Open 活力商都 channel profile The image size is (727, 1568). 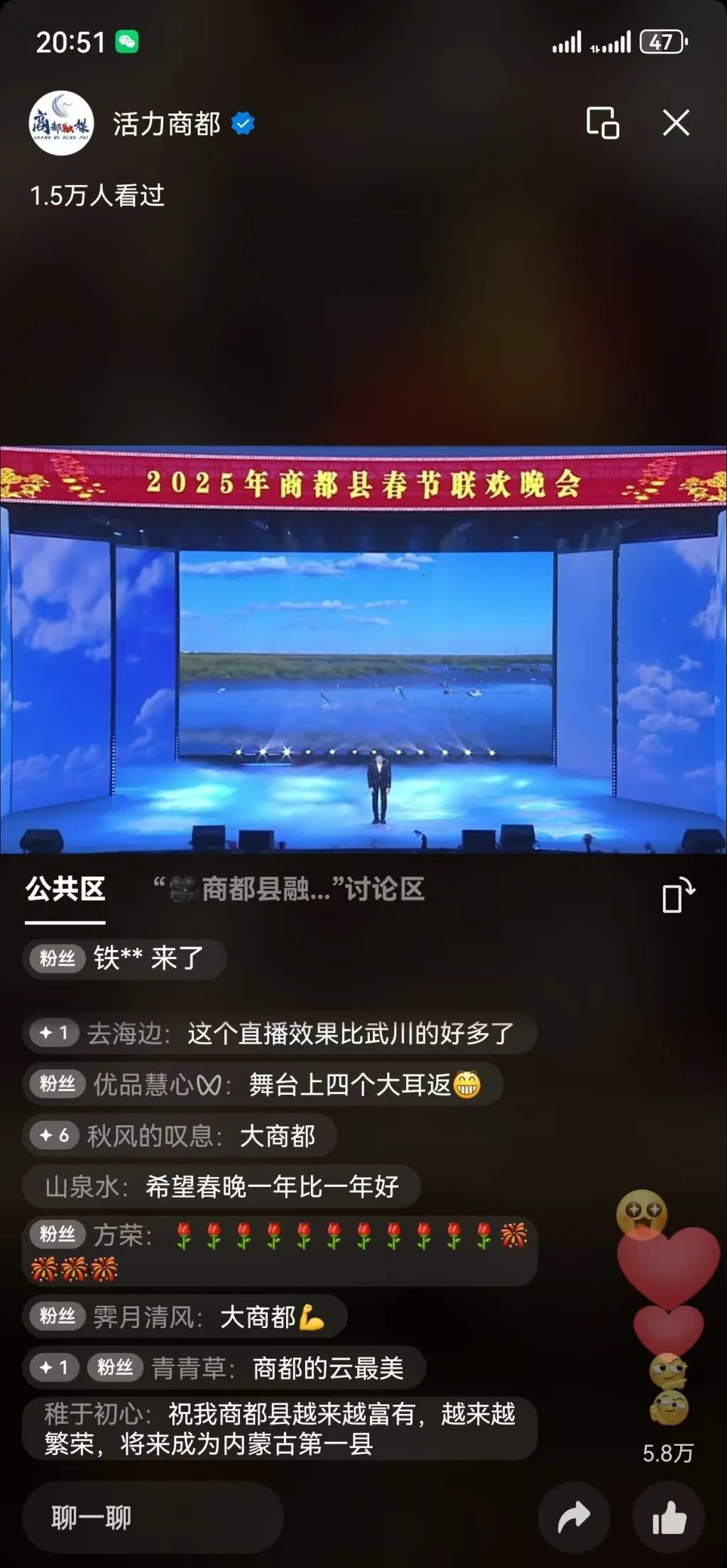pos(61,123)
